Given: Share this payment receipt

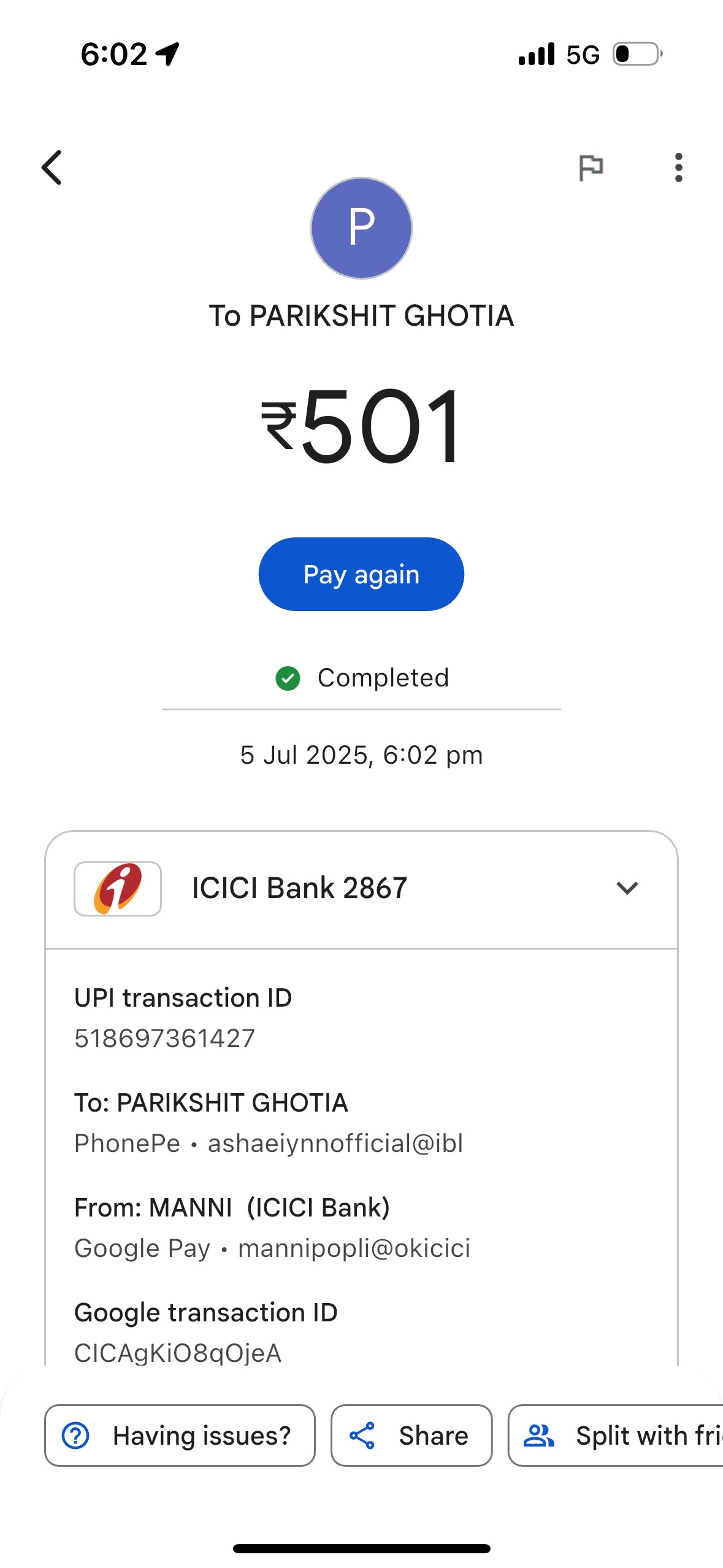Looking at the screenshot, I should click(x=411, y=1435).
